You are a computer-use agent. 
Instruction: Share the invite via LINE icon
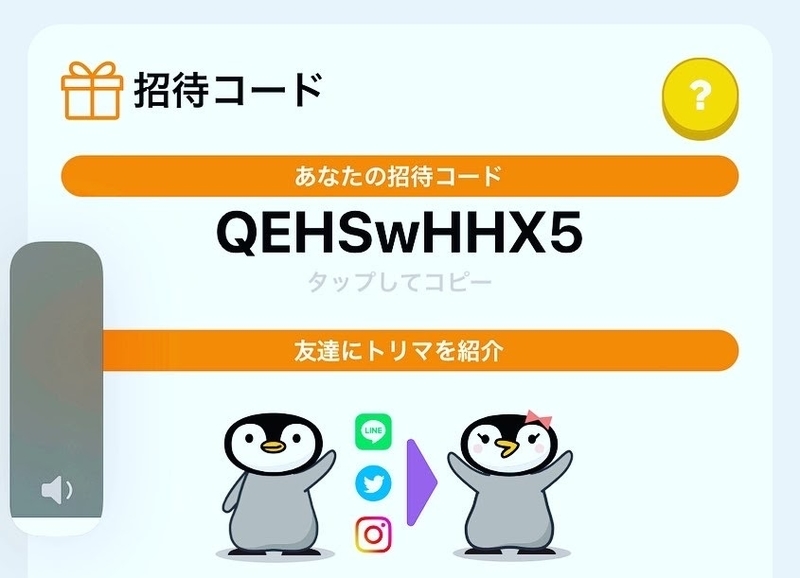pyautogui.click(x=373, y=433)
